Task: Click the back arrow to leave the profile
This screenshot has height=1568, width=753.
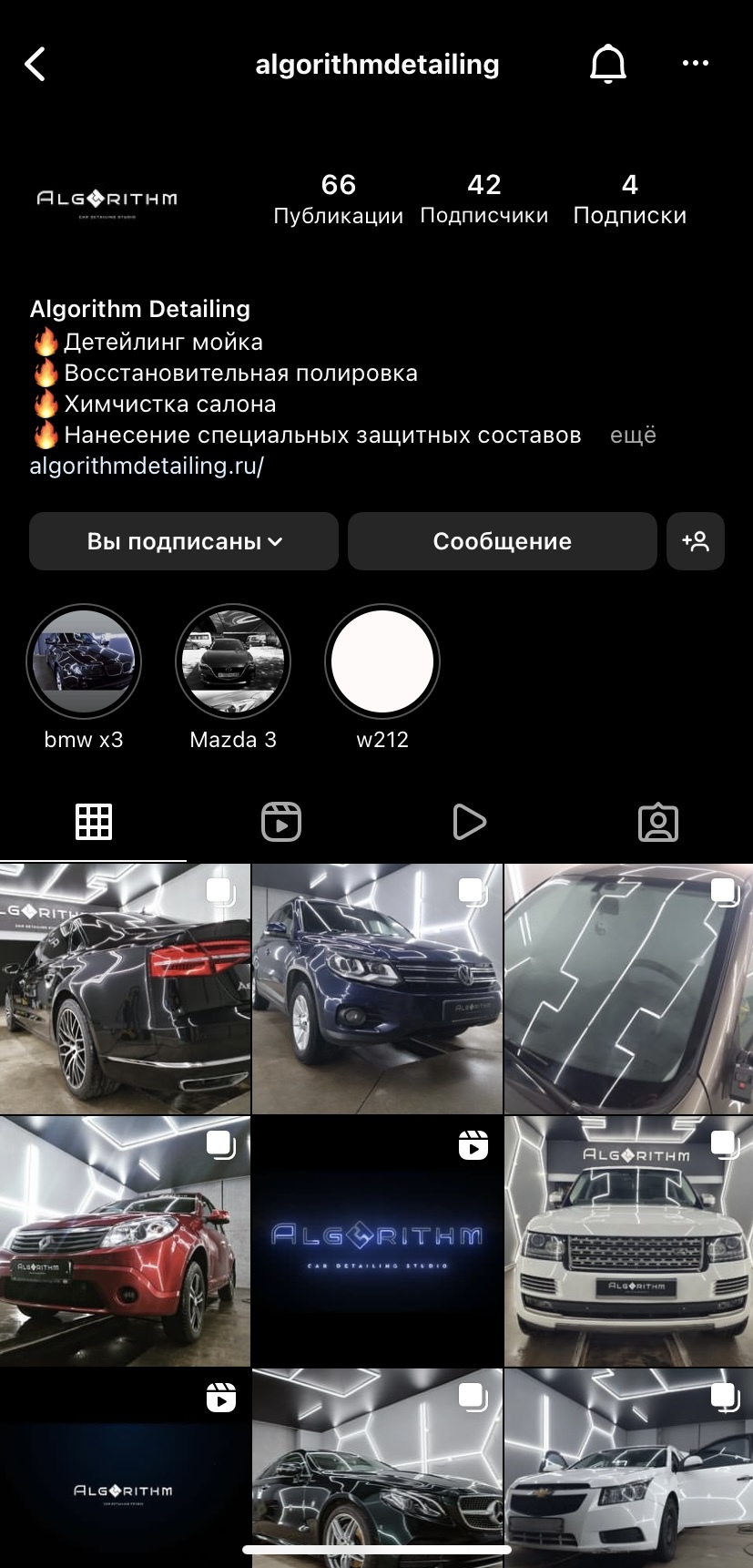Action: (x=36, y=64)
